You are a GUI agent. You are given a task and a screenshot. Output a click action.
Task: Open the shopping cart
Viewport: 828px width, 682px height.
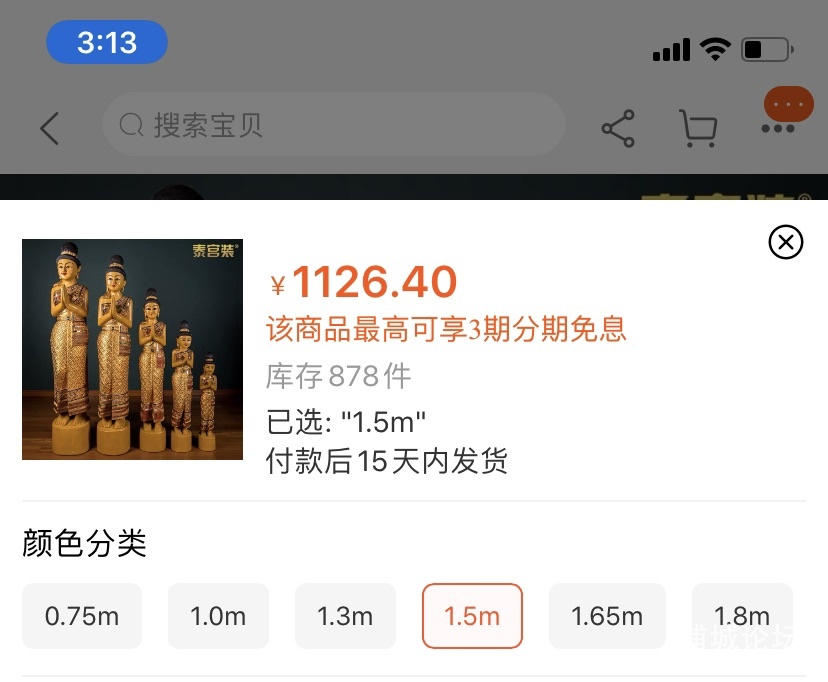(697, 128)
